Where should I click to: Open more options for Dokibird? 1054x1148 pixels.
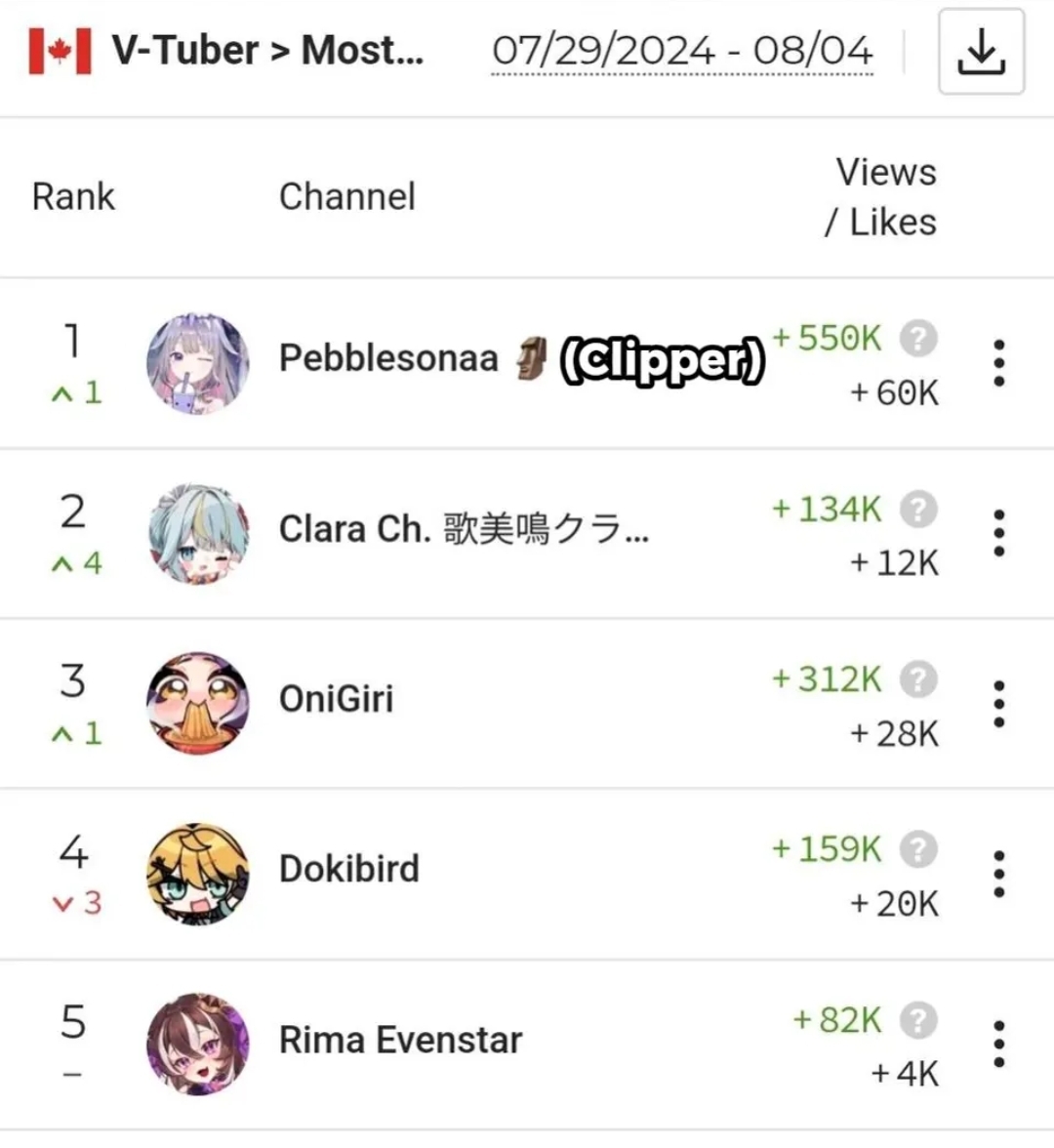coord(998,874)
